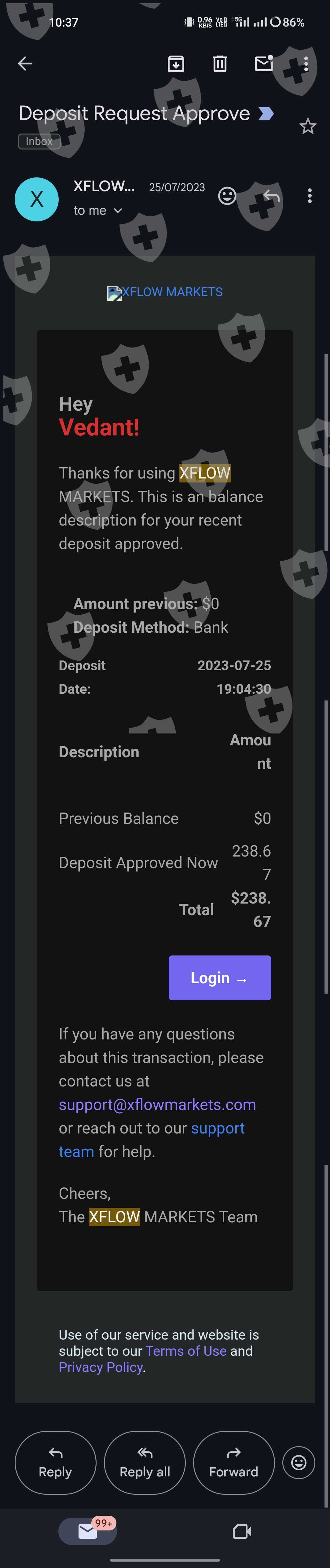Tap the Login button
The height and width of the screenshot is (1568, 330).
(x=220, y=977)
